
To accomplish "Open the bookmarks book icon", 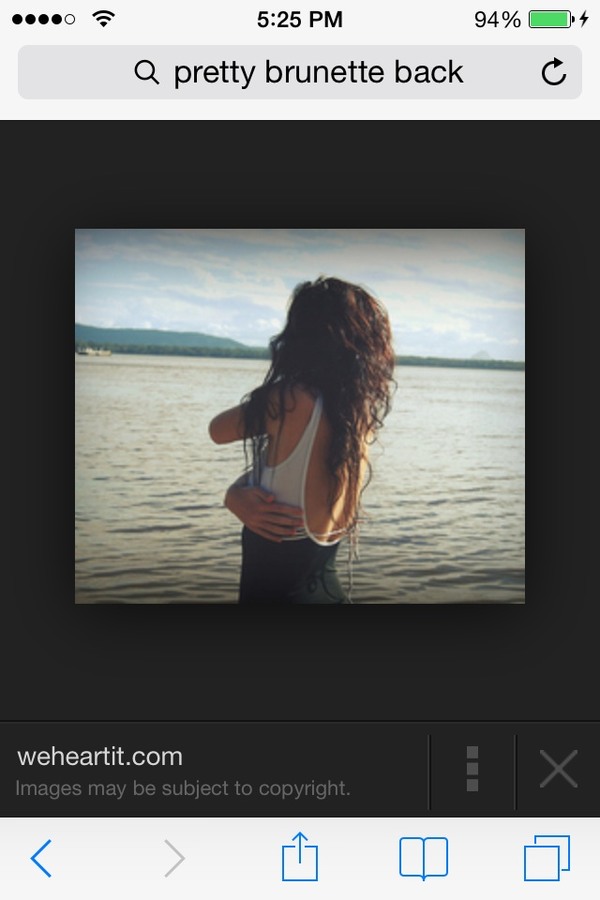I will 423,858.
